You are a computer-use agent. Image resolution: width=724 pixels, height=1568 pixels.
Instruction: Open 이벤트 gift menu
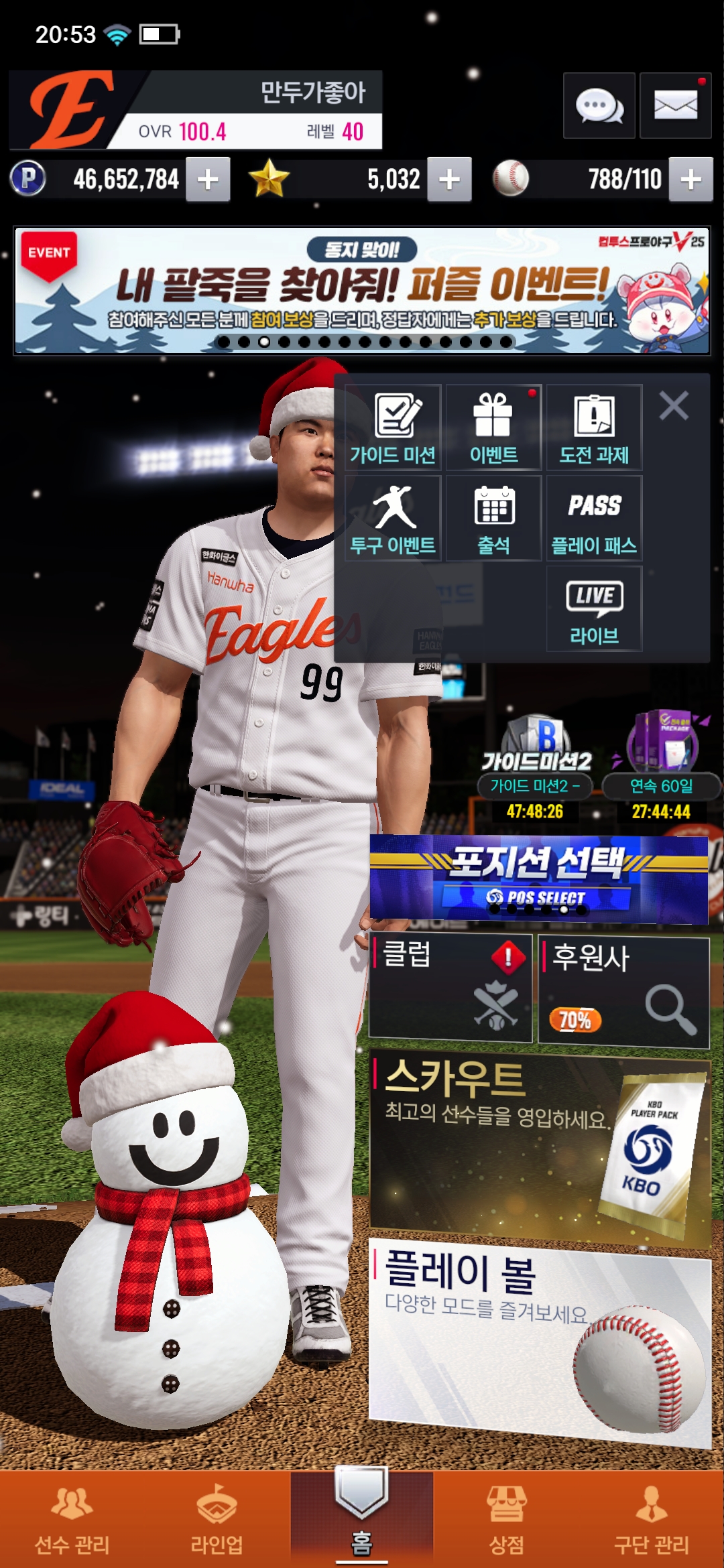click(493, 428)
